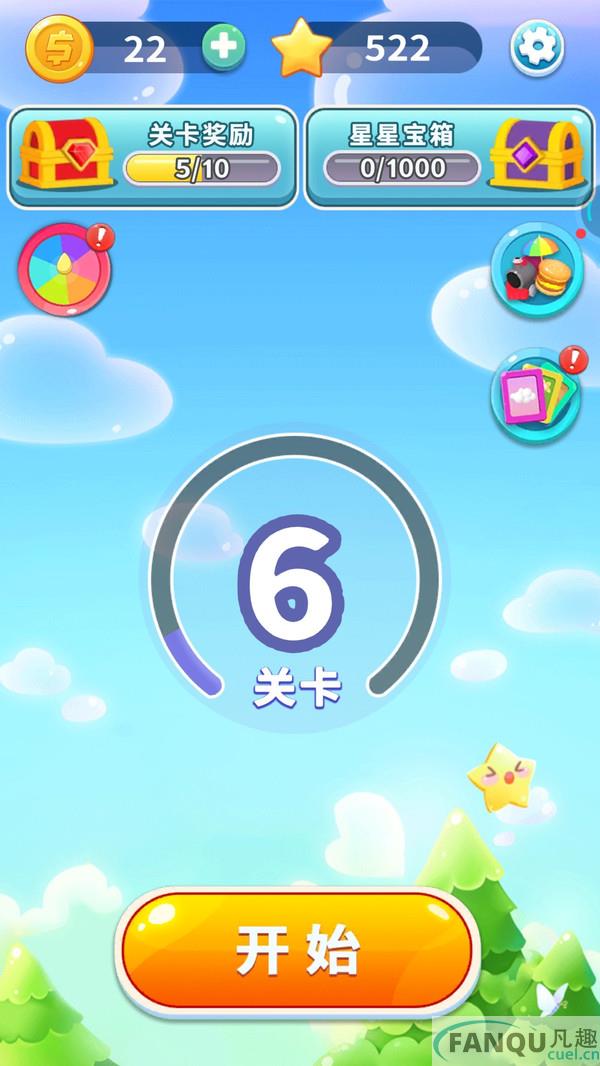Open the card collection icon
The height and width of the screenshot is (1066, 600).
[x=537, y=394]
